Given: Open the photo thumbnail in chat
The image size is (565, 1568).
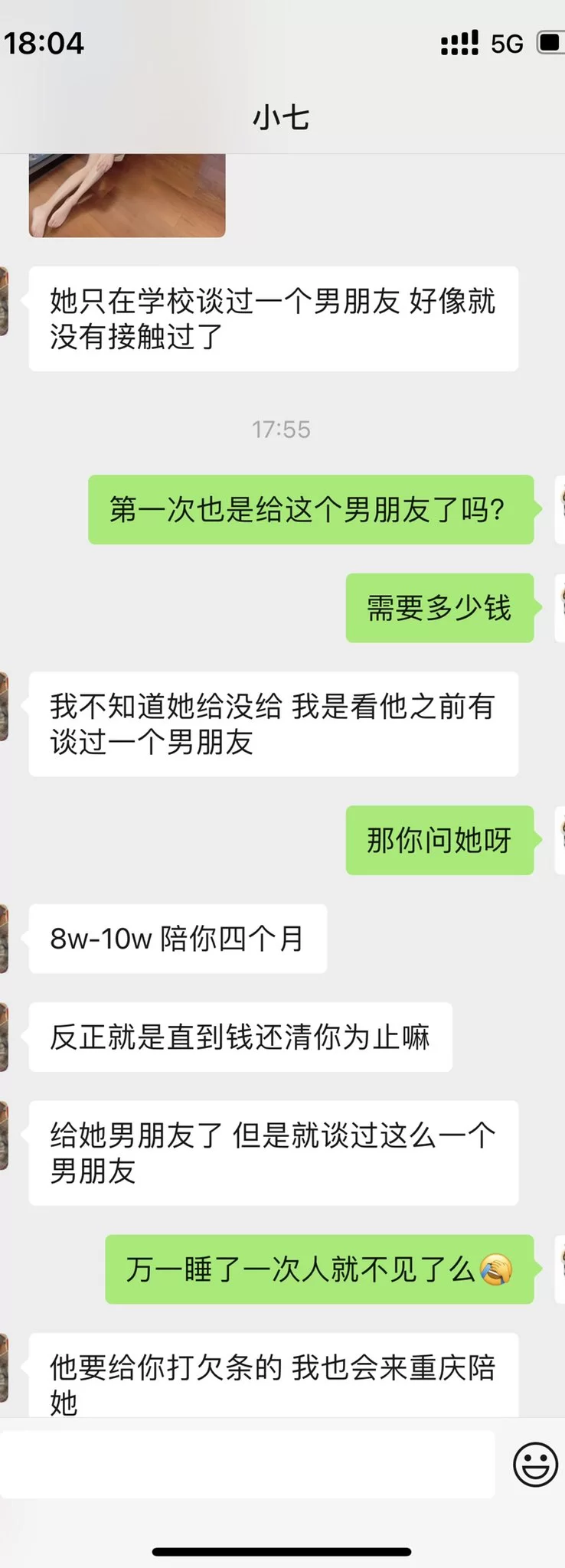Looking at the screenshot, I should pyautogui.click(x=127, y=194).
